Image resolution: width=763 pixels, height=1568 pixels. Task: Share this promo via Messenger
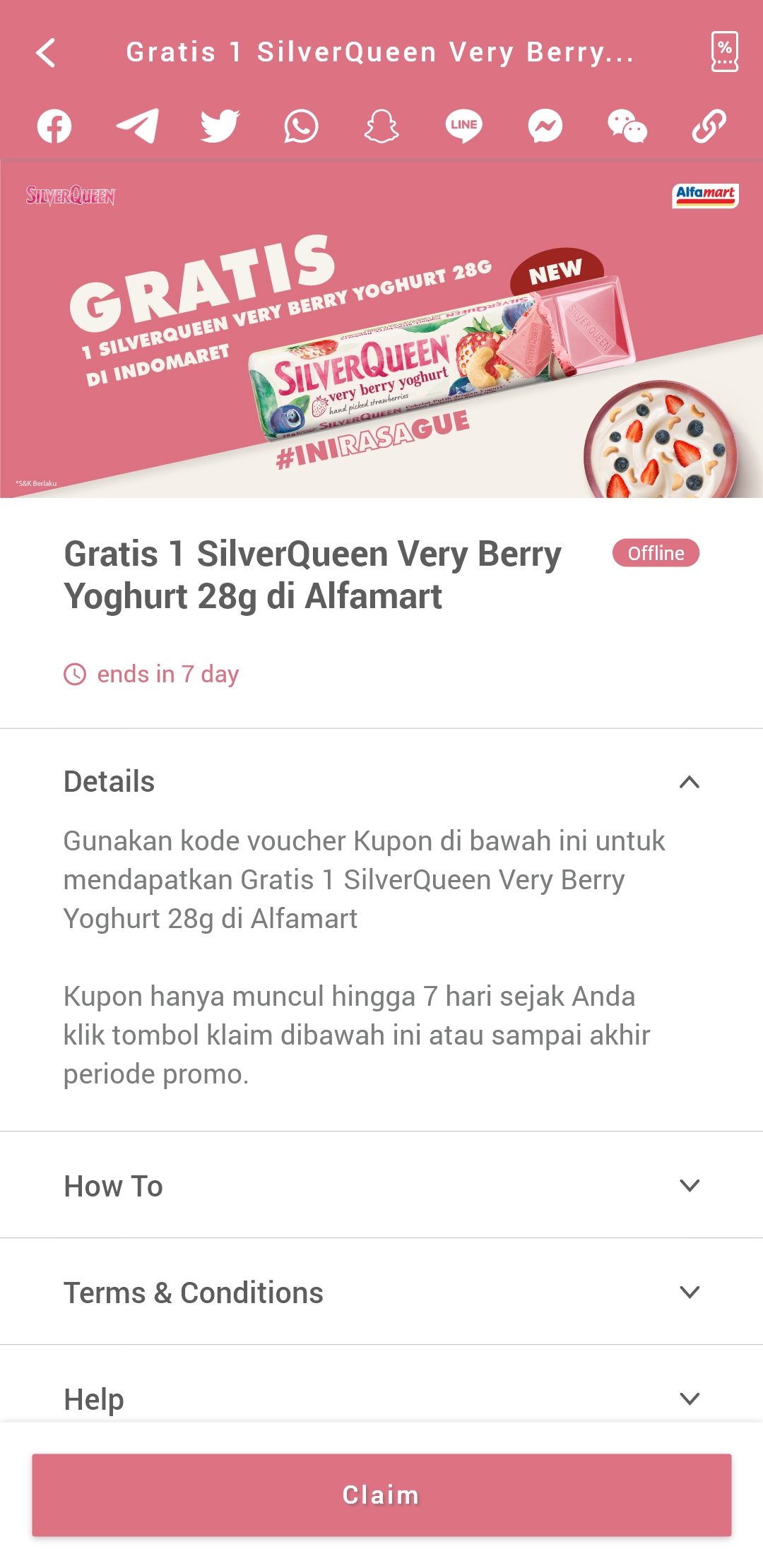(545, 126)
